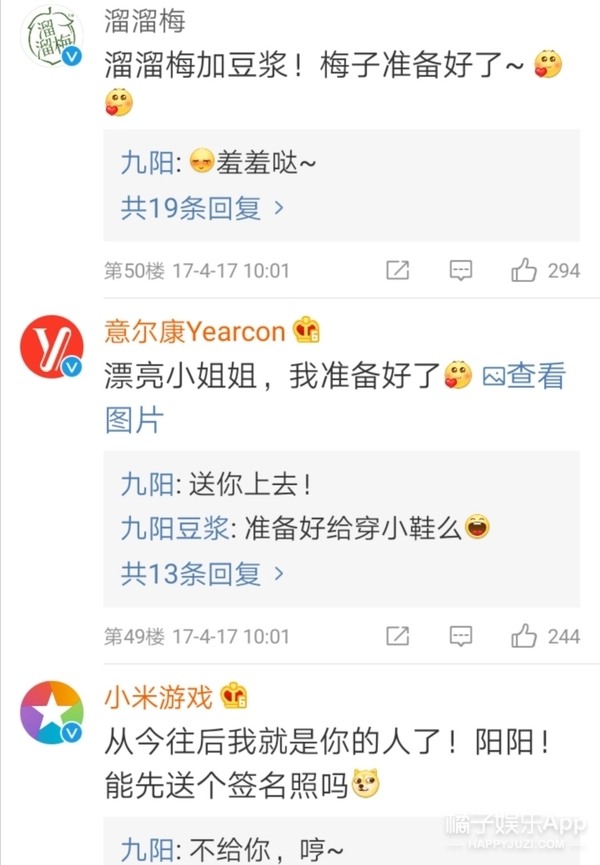
Task: Open 溜溜梅's profile avatar
Action: coord(51,38)
